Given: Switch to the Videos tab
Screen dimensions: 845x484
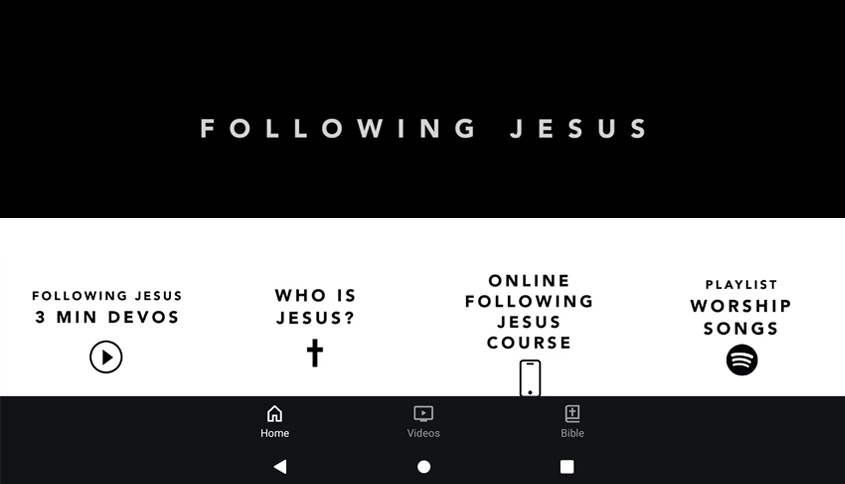Looking at the screenshot, I should pyautogui.click(x=423, y=421).
